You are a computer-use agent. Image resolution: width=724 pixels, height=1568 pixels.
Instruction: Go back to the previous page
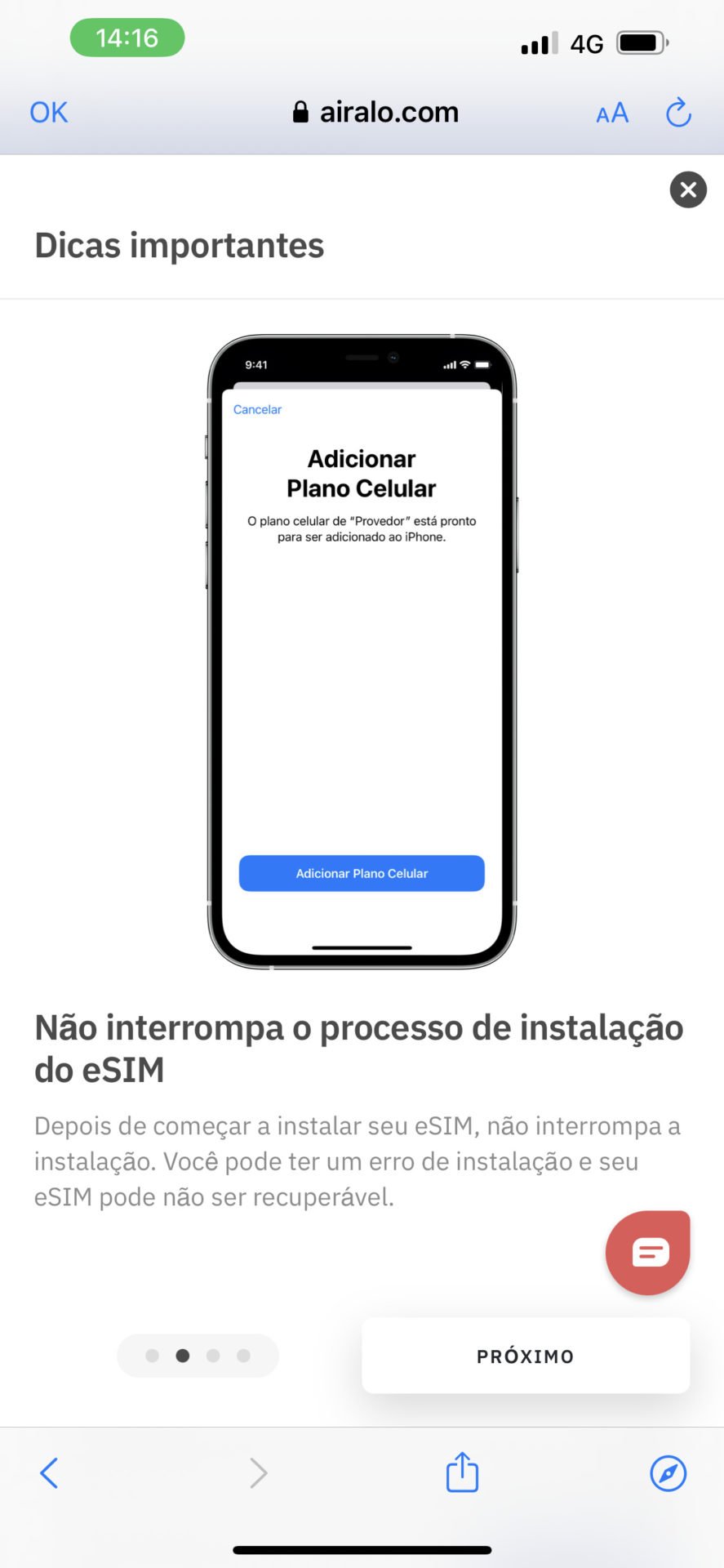49,1472
